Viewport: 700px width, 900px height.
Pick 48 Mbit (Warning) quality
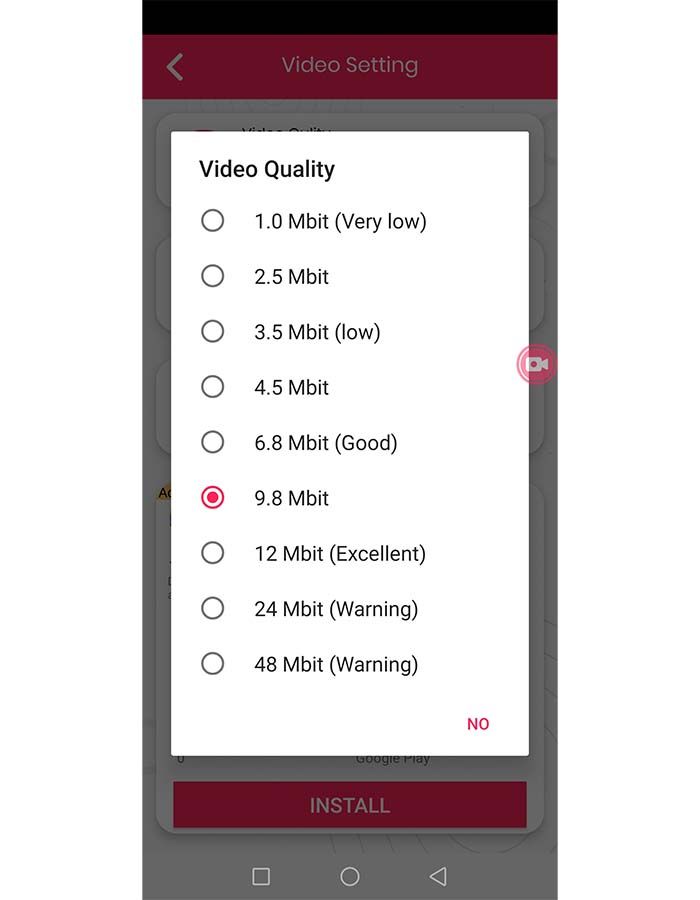pyautogui.click(x=213, y=664)
